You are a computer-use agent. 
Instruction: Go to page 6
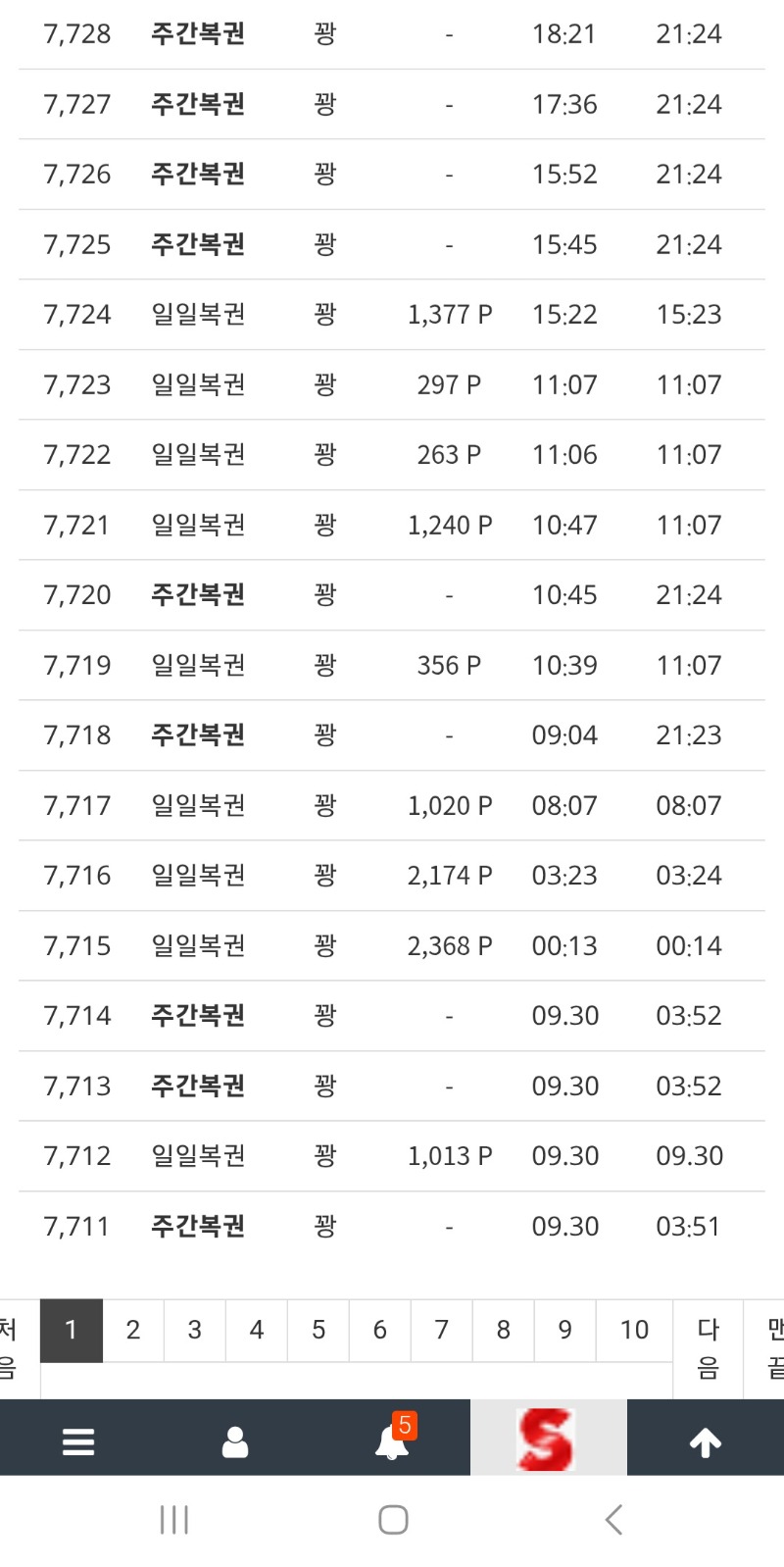[x=380, y=1330]
